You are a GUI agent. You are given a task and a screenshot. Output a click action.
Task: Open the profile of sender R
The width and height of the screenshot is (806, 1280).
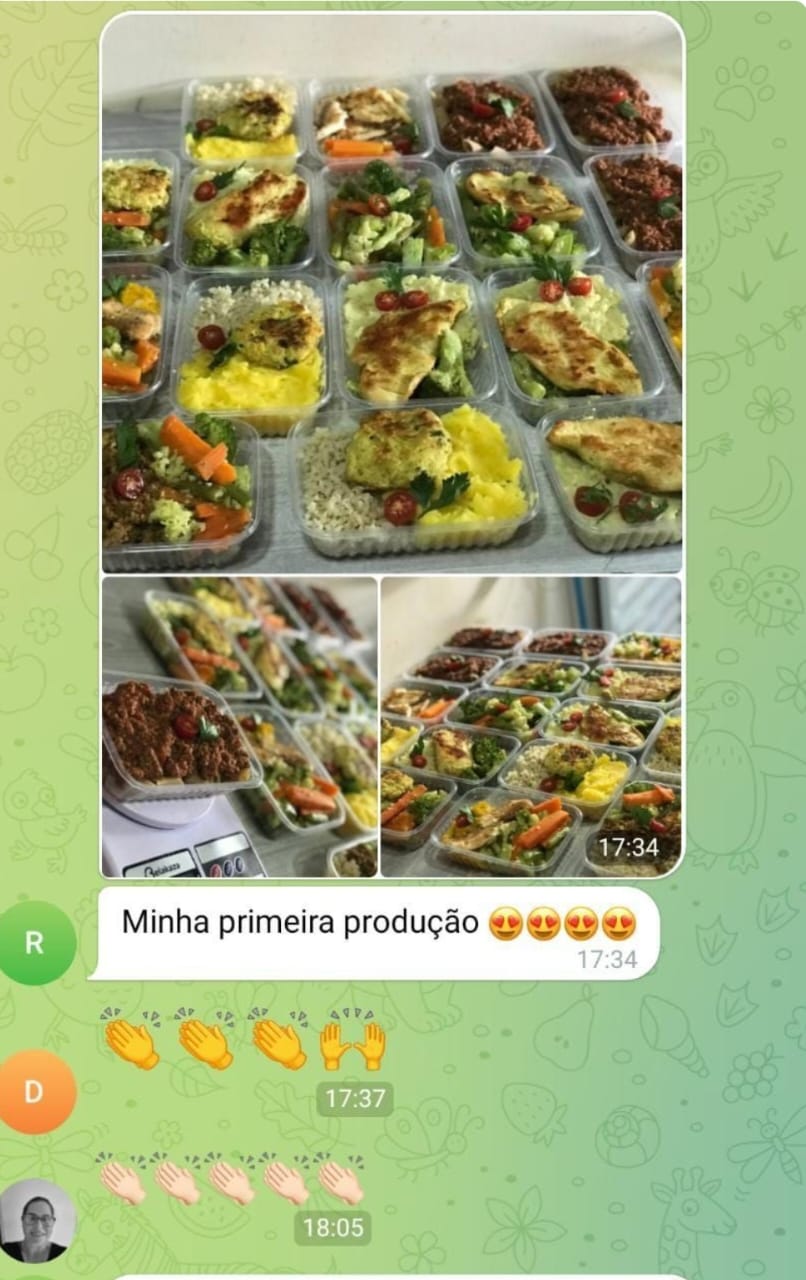tap(35, 943)
